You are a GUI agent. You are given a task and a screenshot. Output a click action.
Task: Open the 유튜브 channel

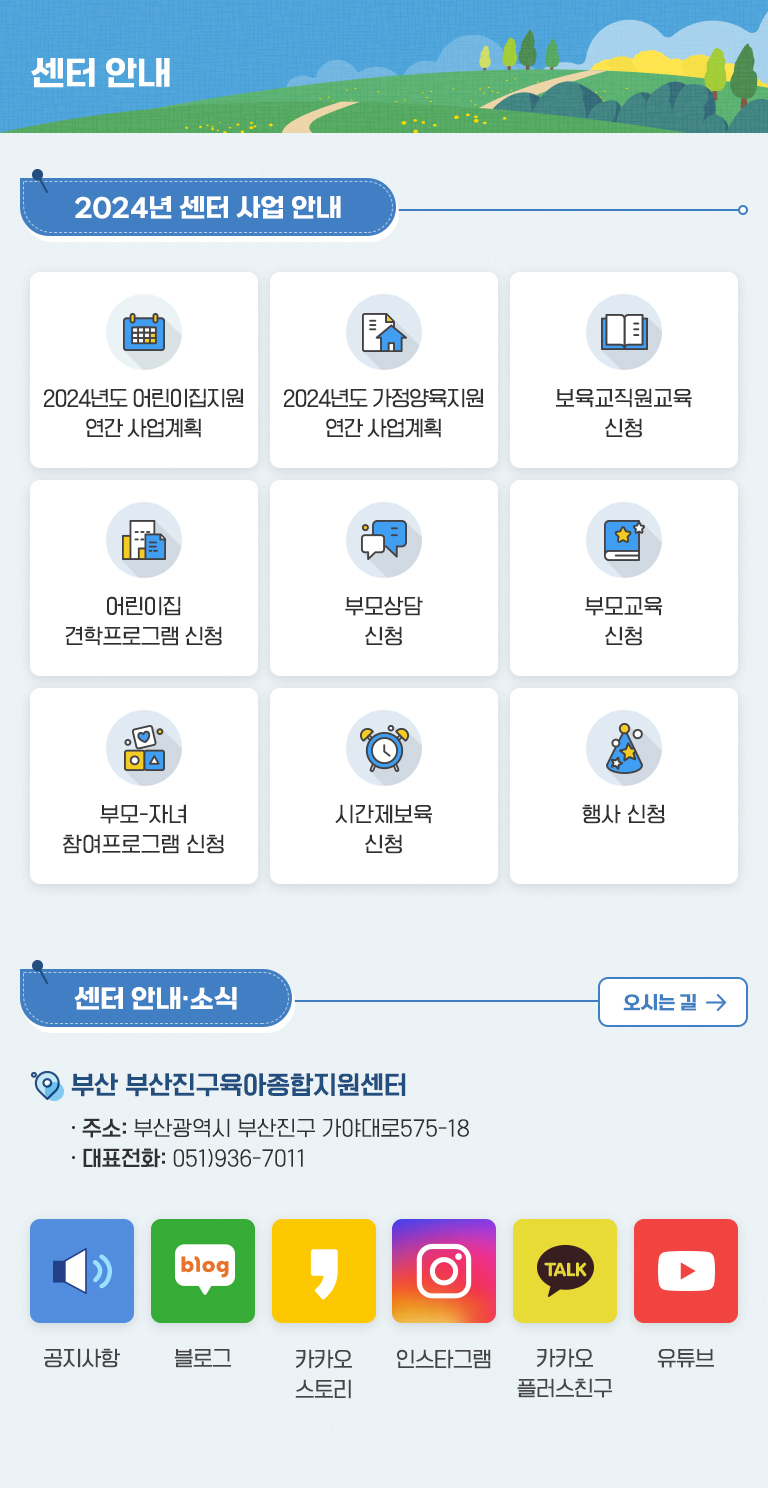click(686, 1271)
